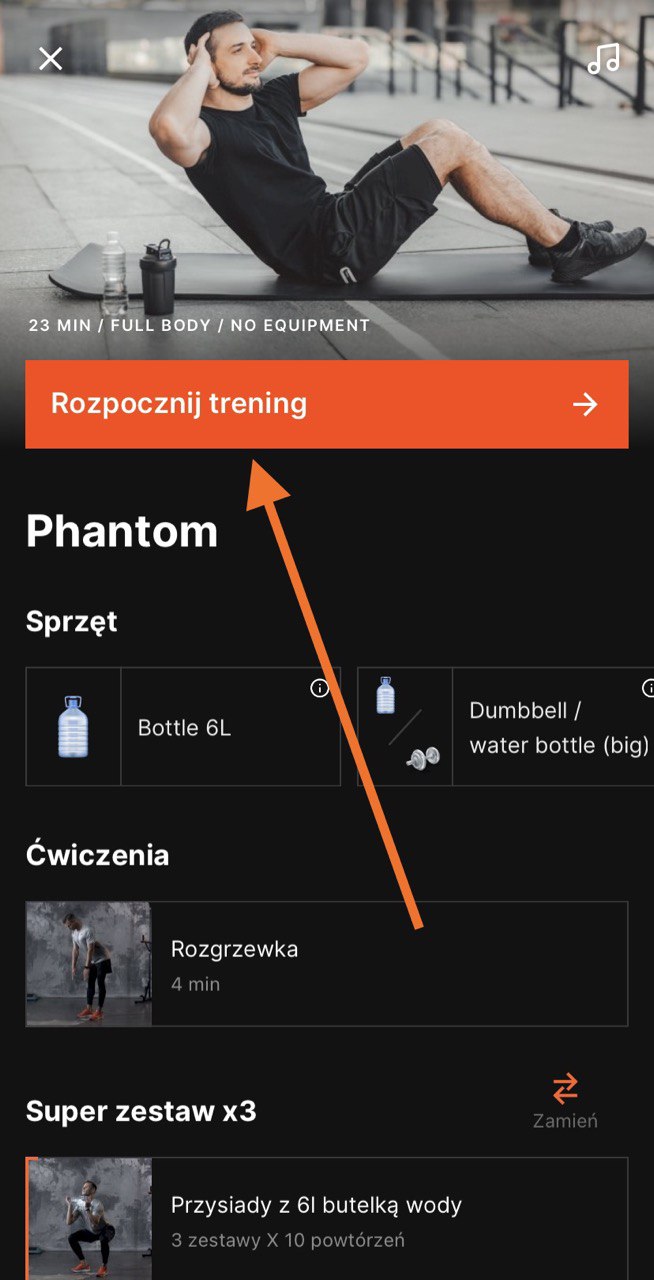Tap the Rozpocznij trening button

(327, 404)
